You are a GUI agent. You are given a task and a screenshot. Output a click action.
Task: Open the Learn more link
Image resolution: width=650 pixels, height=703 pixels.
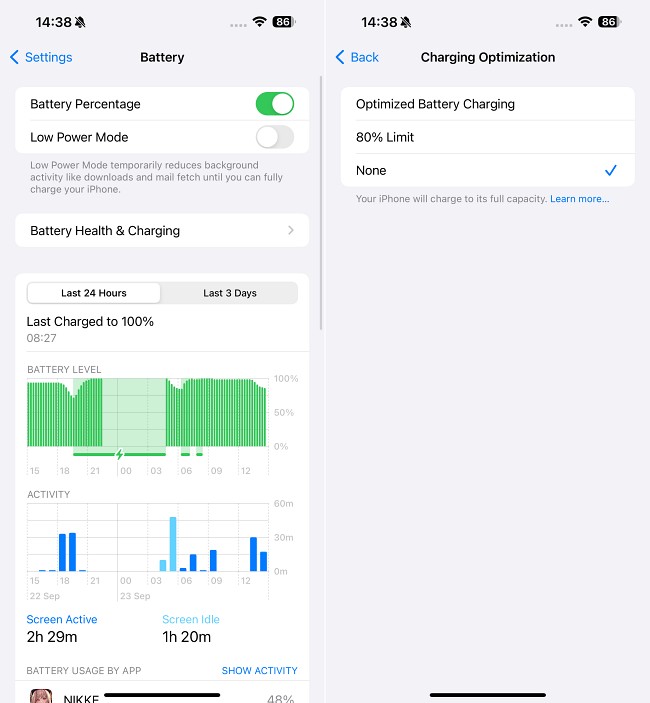coord(579,200)
